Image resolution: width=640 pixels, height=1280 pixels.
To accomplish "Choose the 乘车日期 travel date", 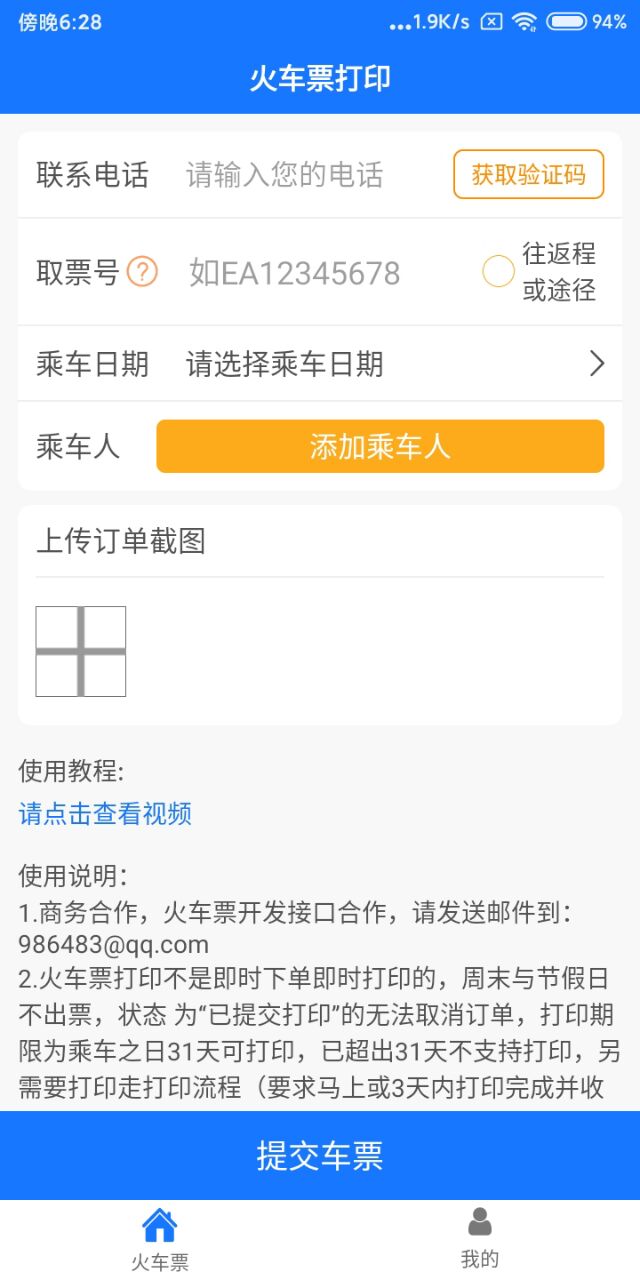I will [390, 364].
